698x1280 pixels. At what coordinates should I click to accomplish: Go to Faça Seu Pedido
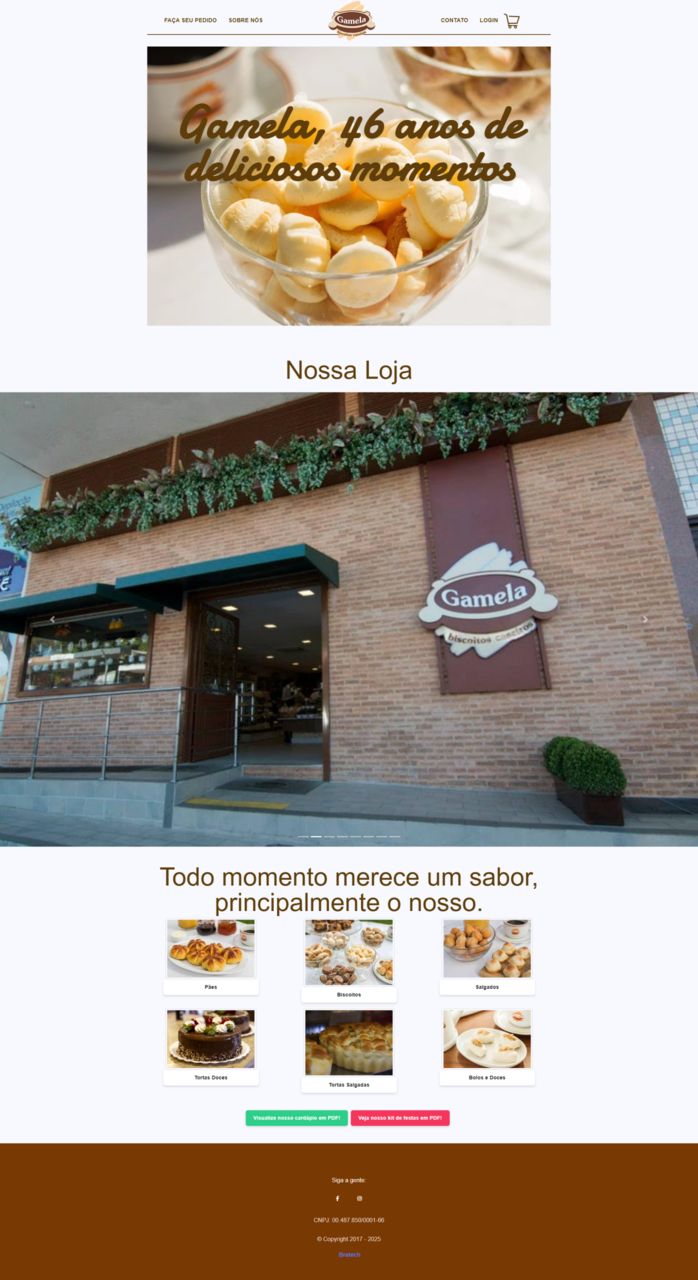(x=190, y=20)
